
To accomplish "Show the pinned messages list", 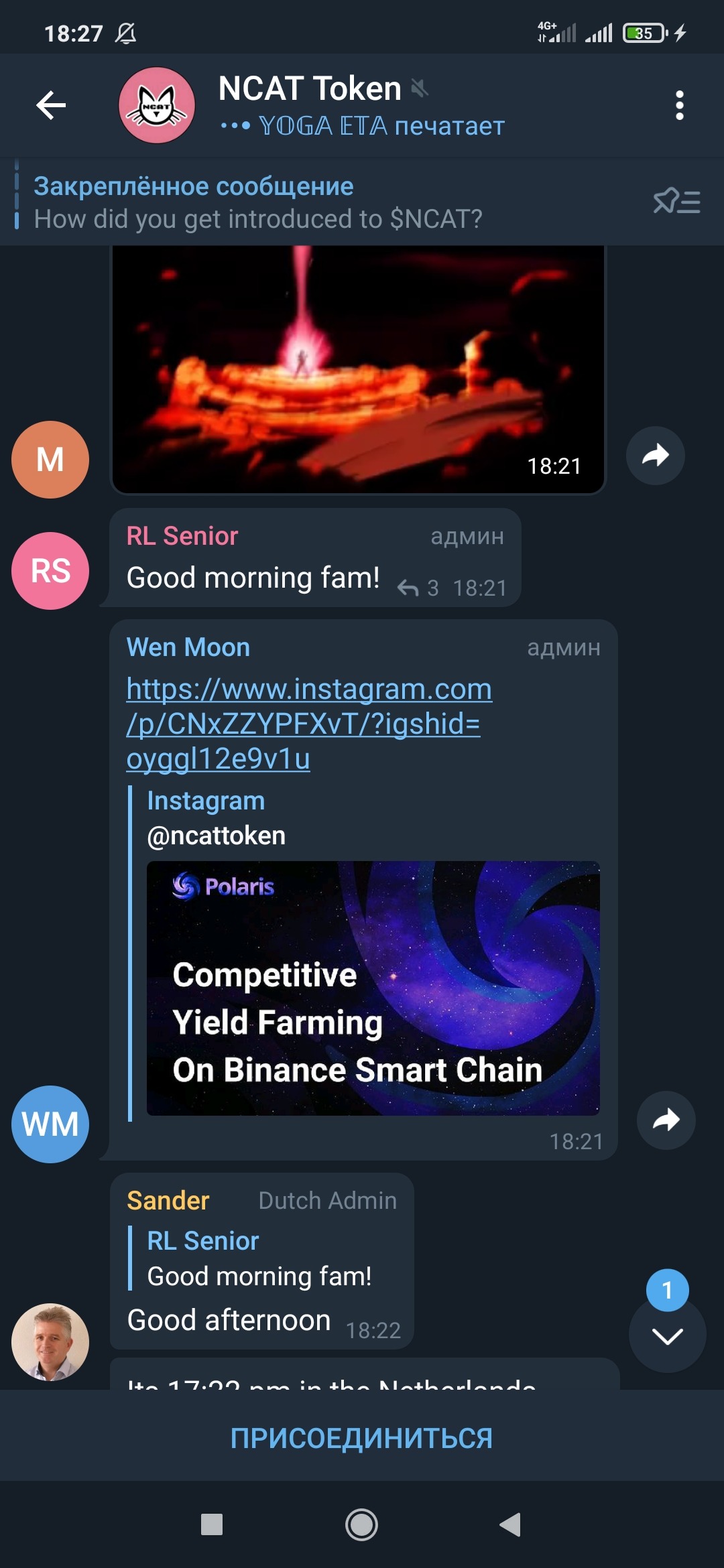I will pos(676,201).
